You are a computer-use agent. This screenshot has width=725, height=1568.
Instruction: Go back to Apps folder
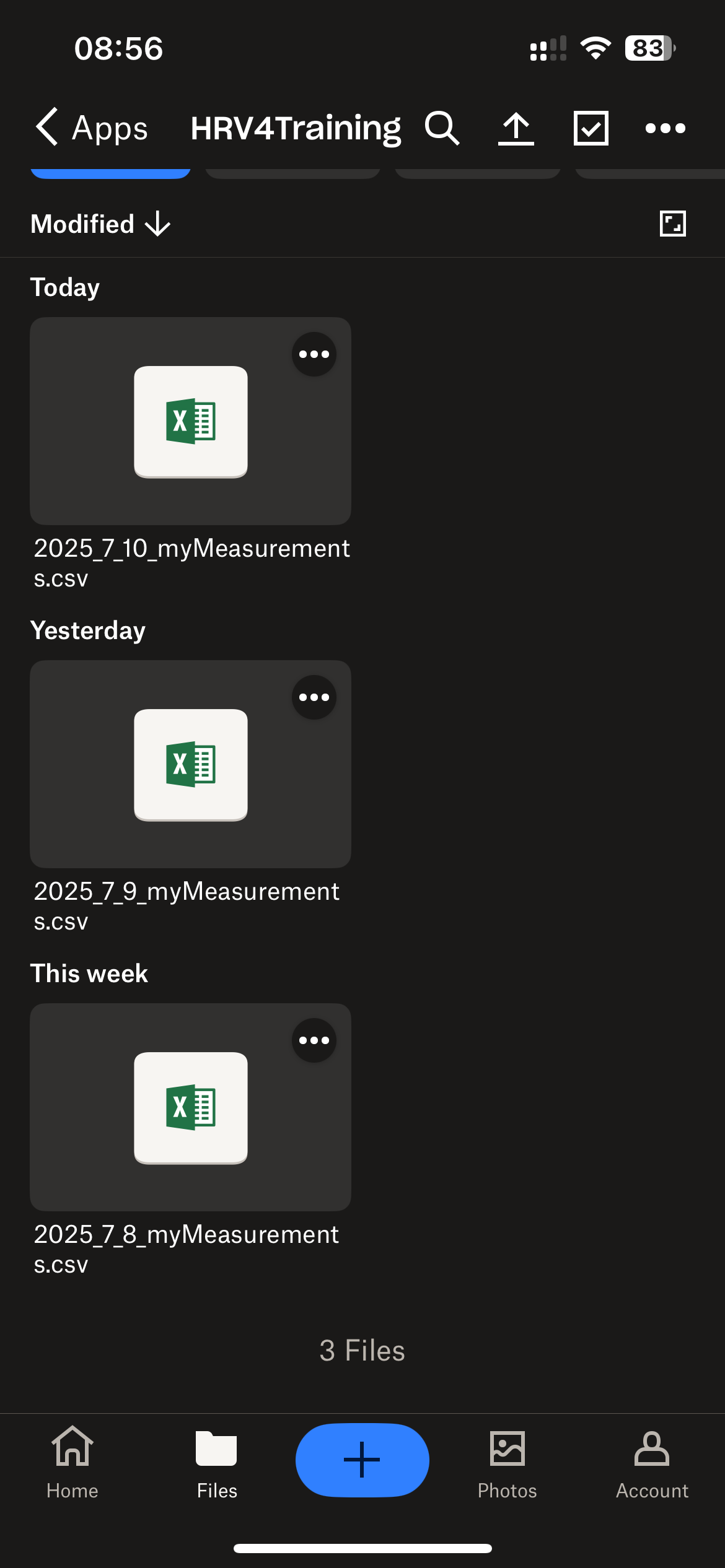pyautogui.click(x=91, y=128)
